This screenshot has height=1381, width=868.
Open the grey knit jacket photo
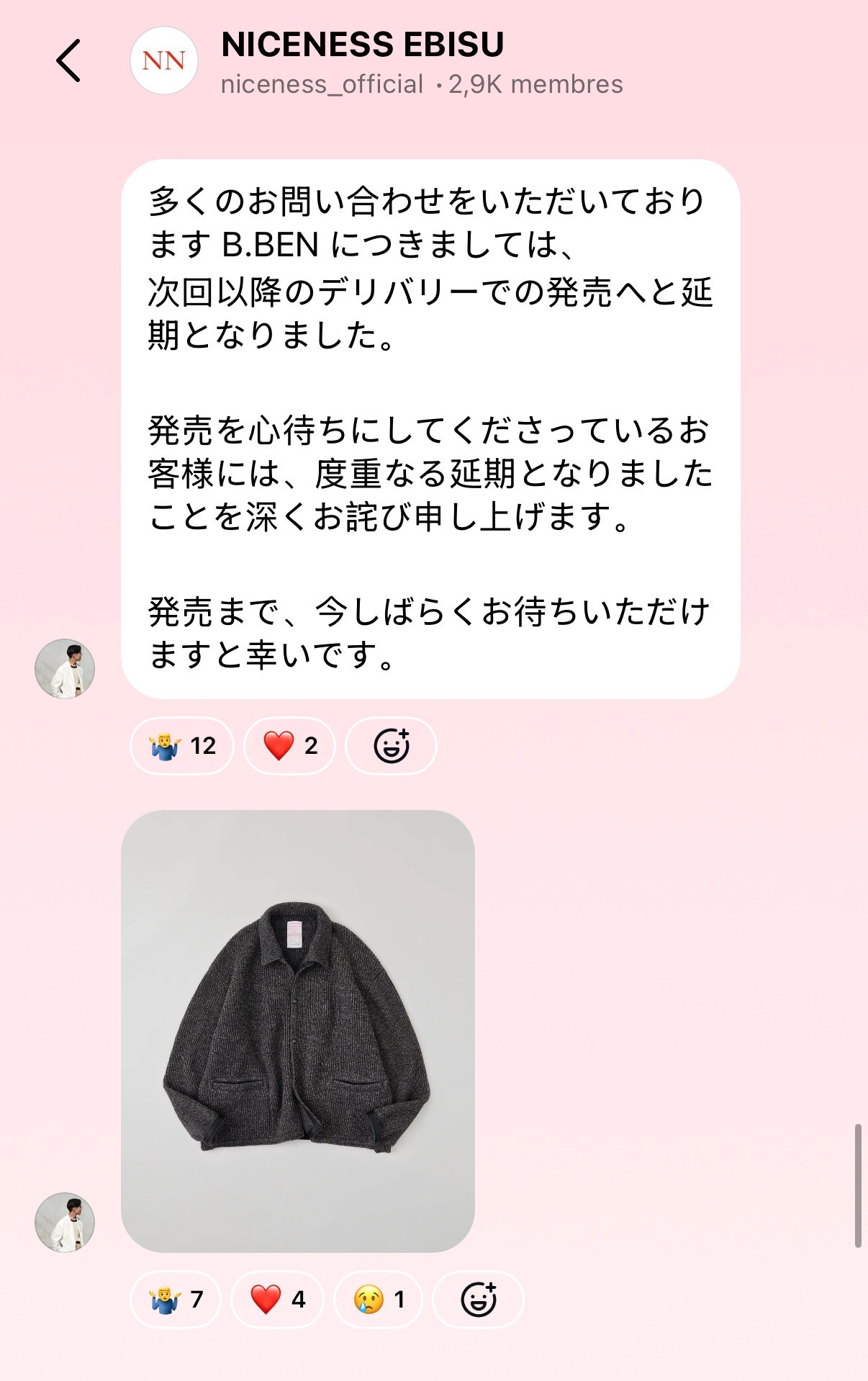[298, 1031]
